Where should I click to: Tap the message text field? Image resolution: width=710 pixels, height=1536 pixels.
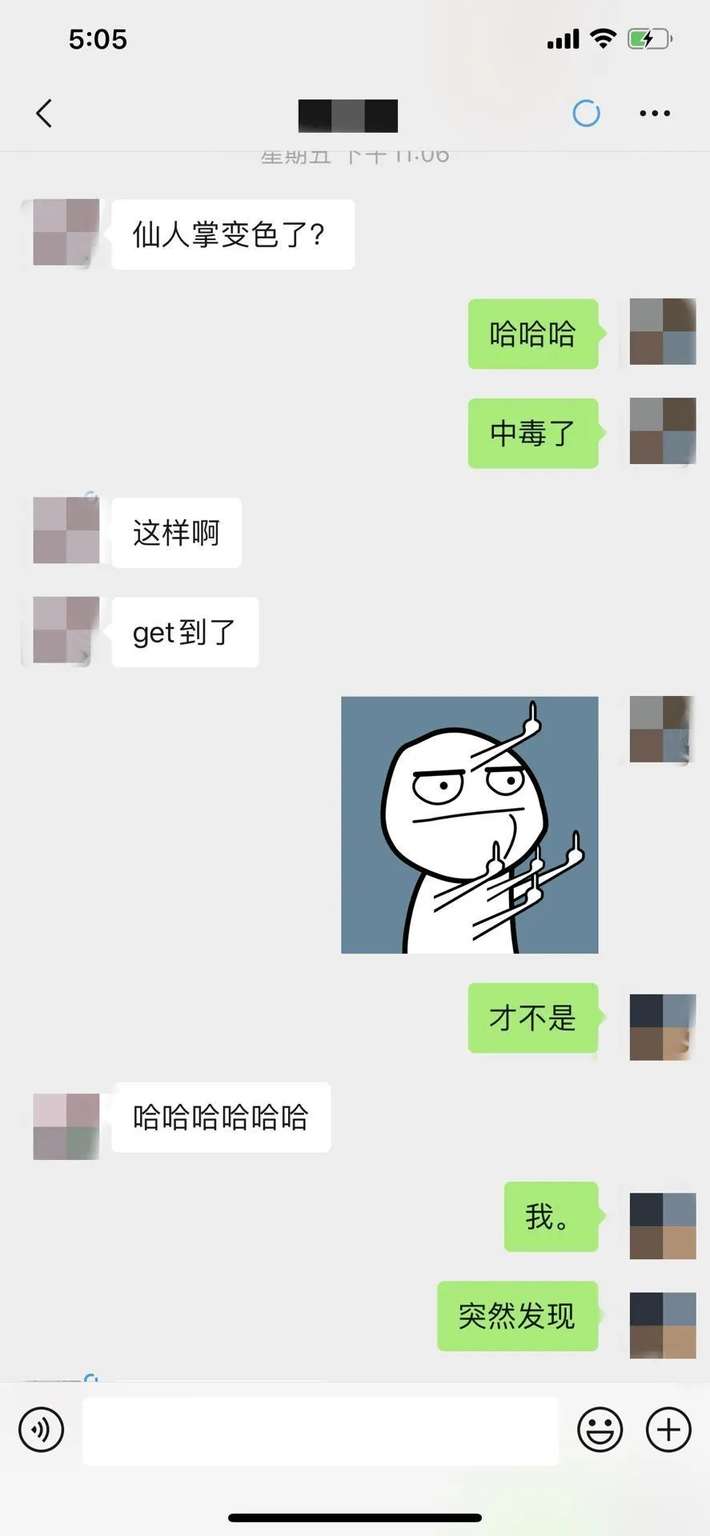320,1430
